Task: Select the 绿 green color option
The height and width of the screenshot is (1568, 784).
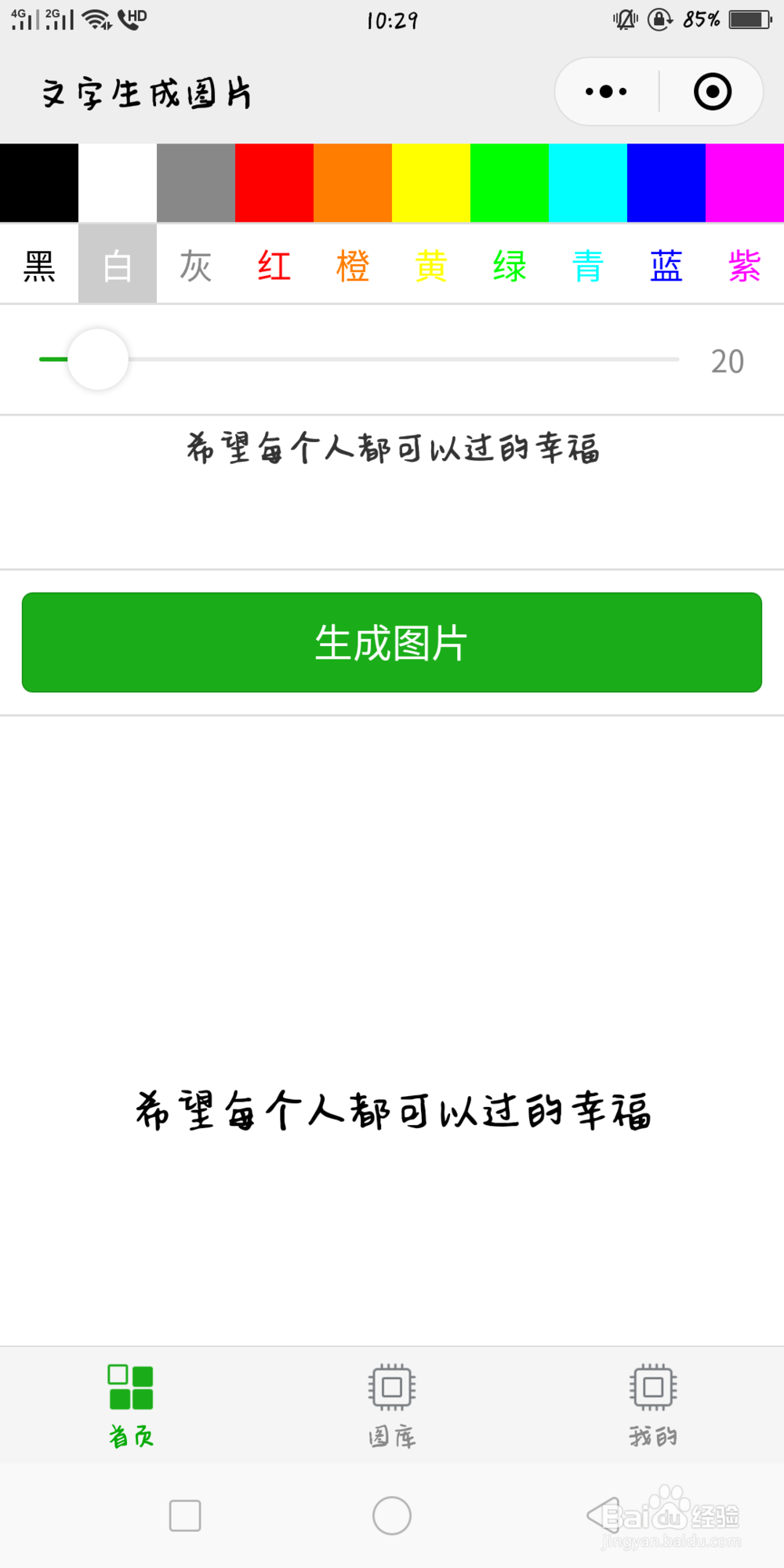Action: pyautogui.click(x=509, y=264)
